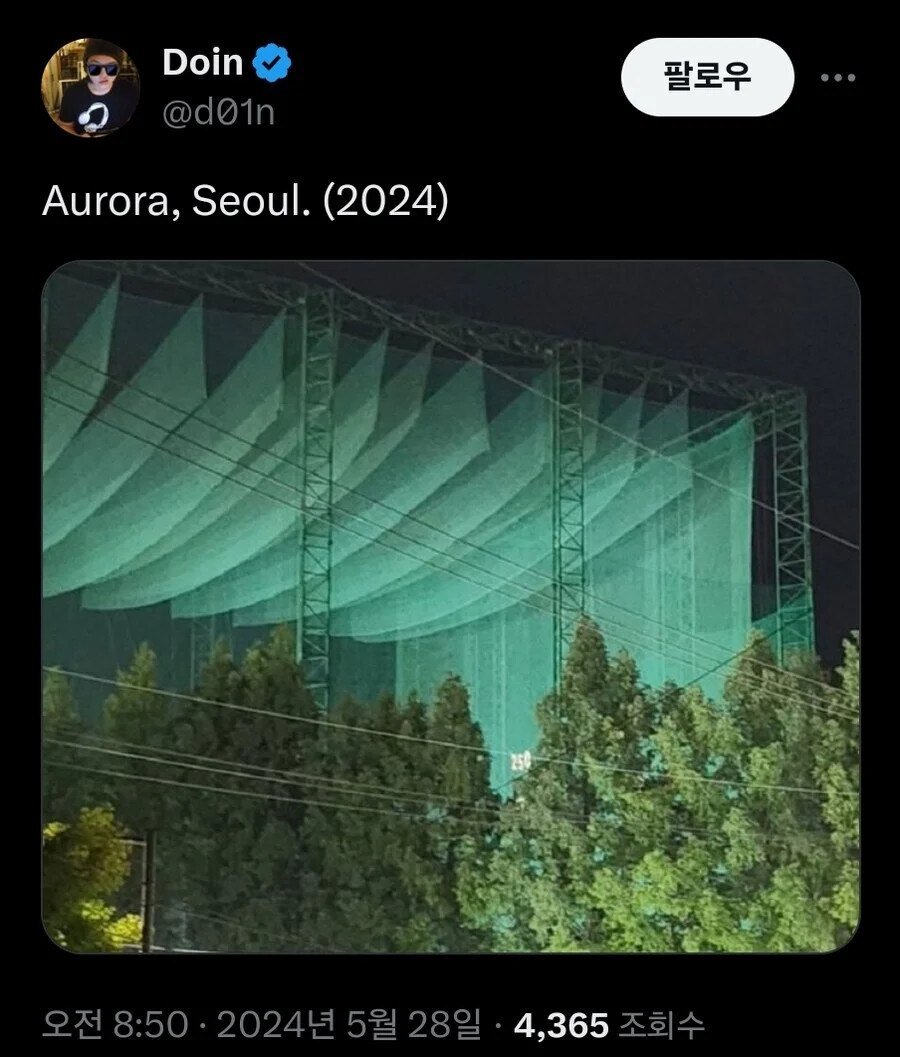The height and width of the screenshot is (1057, 900).
Task: Open Doin's profile picture
Action: pyautogui.click(x=90, y=88)
